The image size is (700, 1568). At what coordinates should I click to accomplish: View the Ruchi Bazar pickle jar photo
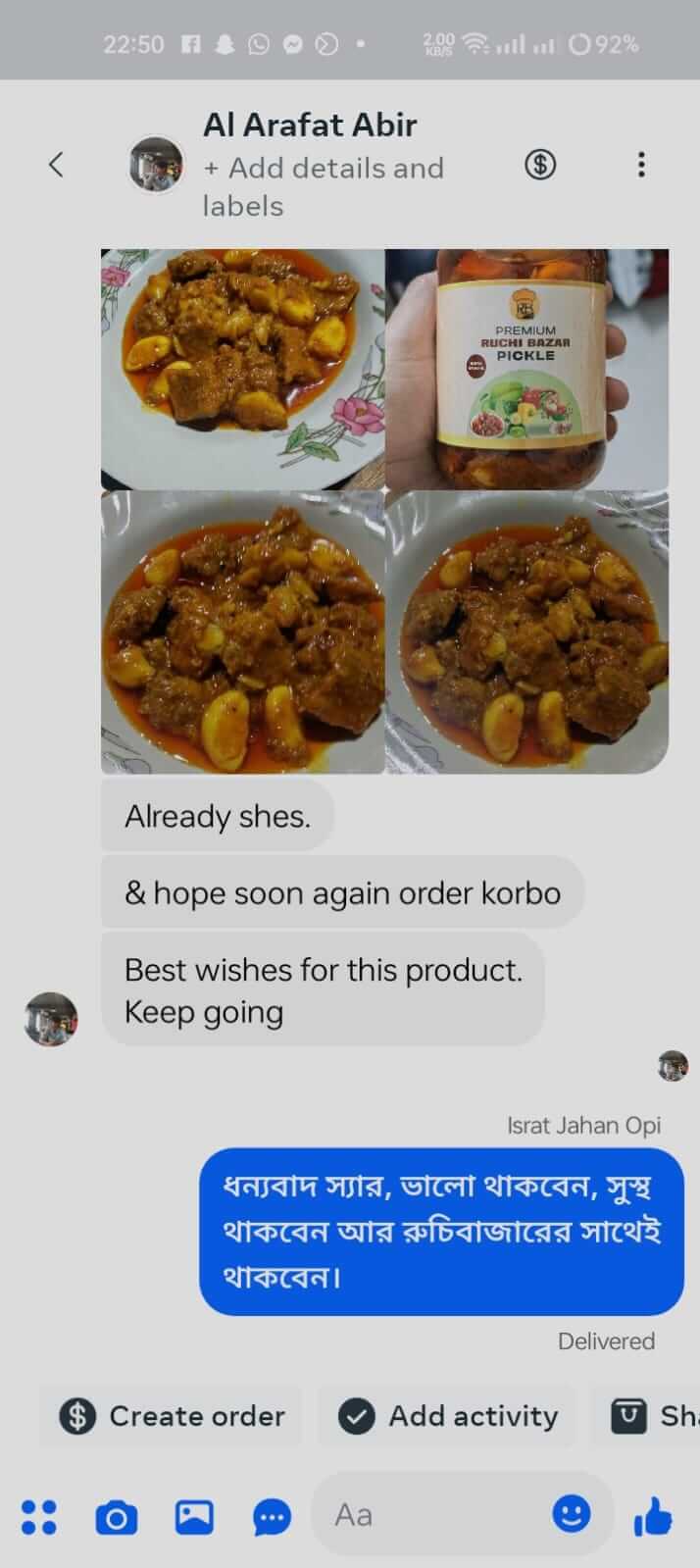coord(526,369)
